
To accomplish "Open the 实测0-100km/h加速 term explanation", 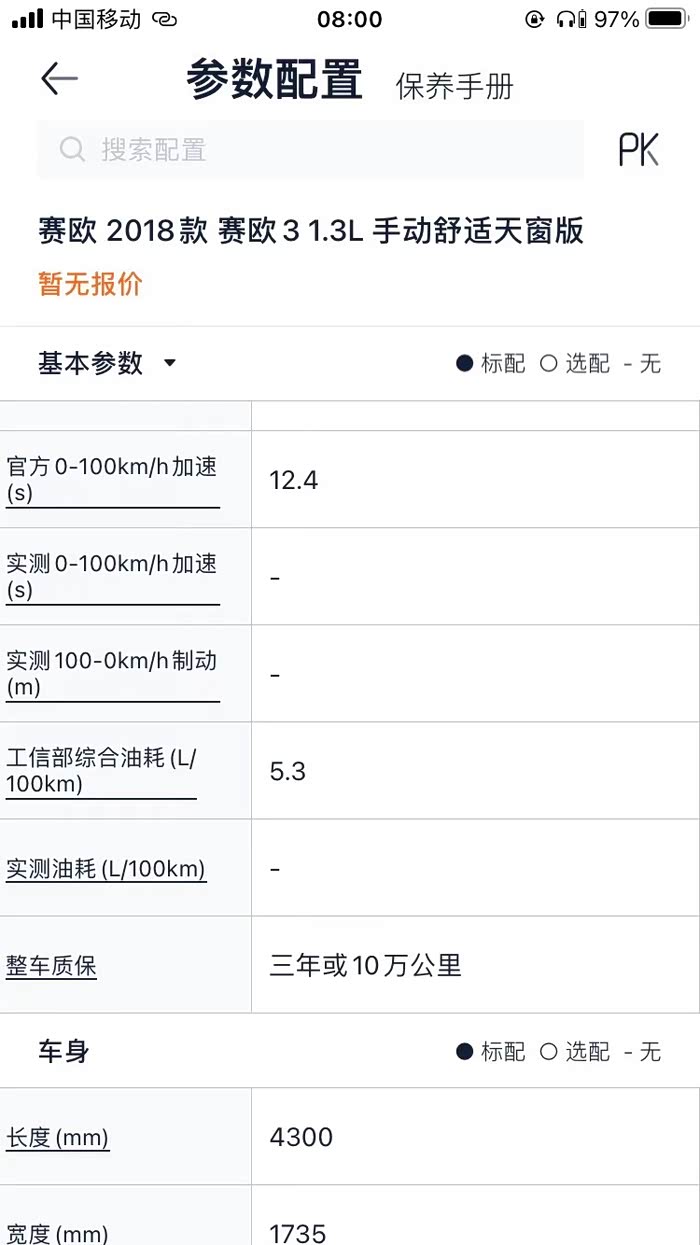I will tap(112, 577).
